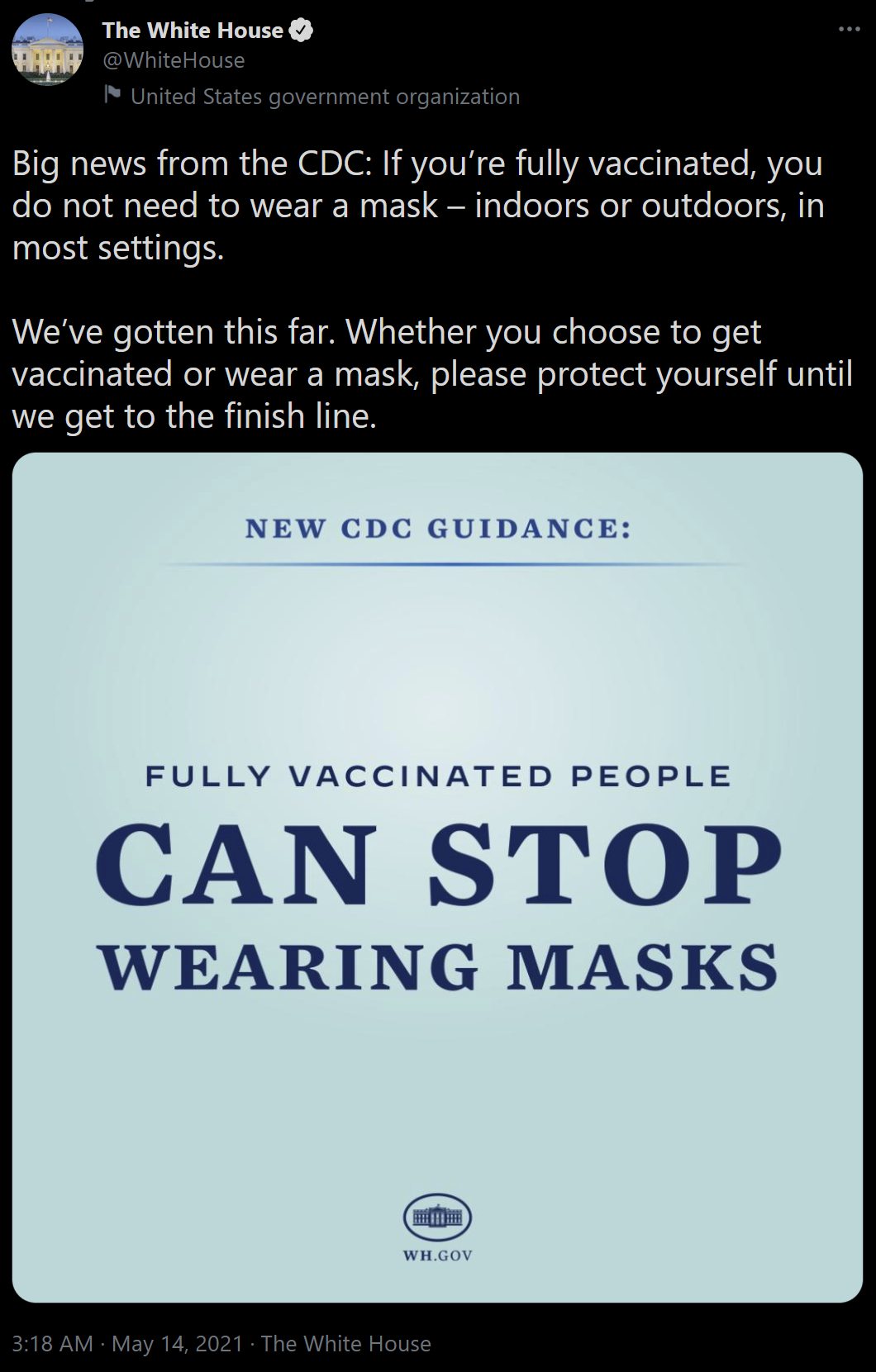Image resolution: width=876 pixels, height=1372 pixels.
Task: View the @WhiteHouse handle profile
Action: [174, 60]
